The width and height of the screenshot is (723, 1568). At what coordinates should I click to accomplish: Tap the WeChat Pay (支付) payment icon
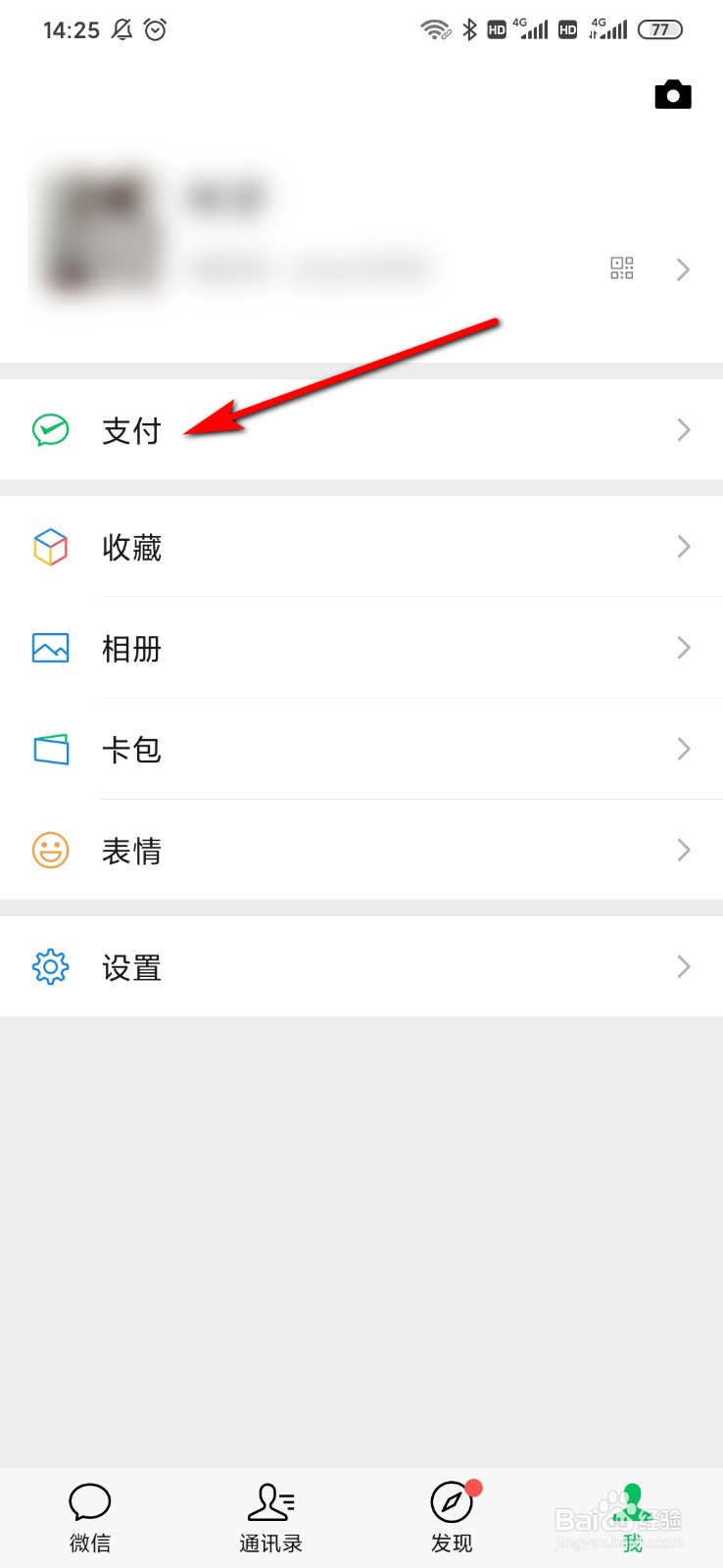coord(50,429)
